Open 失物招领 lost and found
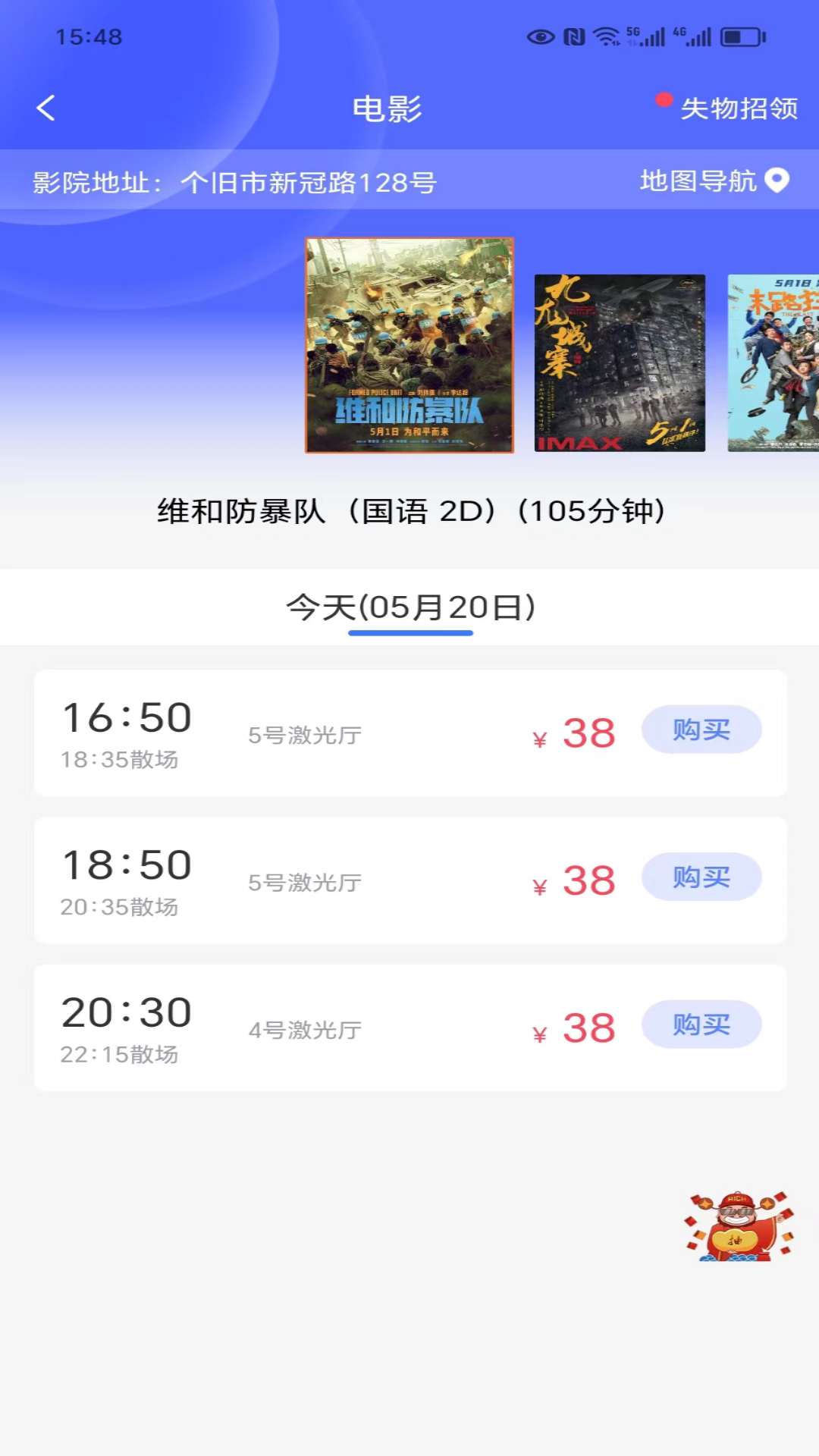819x1456 pixels. coord(739,108)
